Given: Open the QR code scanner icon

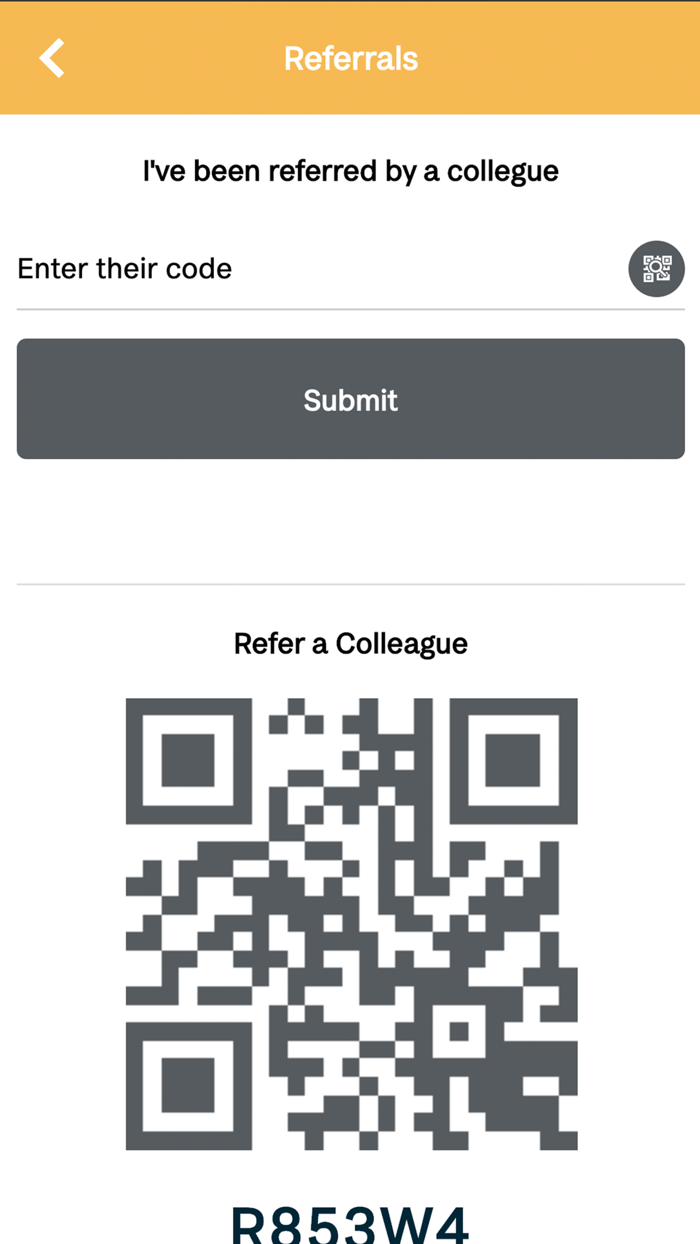Looking at the screenshot, I should pyautogui.click(x=656, y=269).
